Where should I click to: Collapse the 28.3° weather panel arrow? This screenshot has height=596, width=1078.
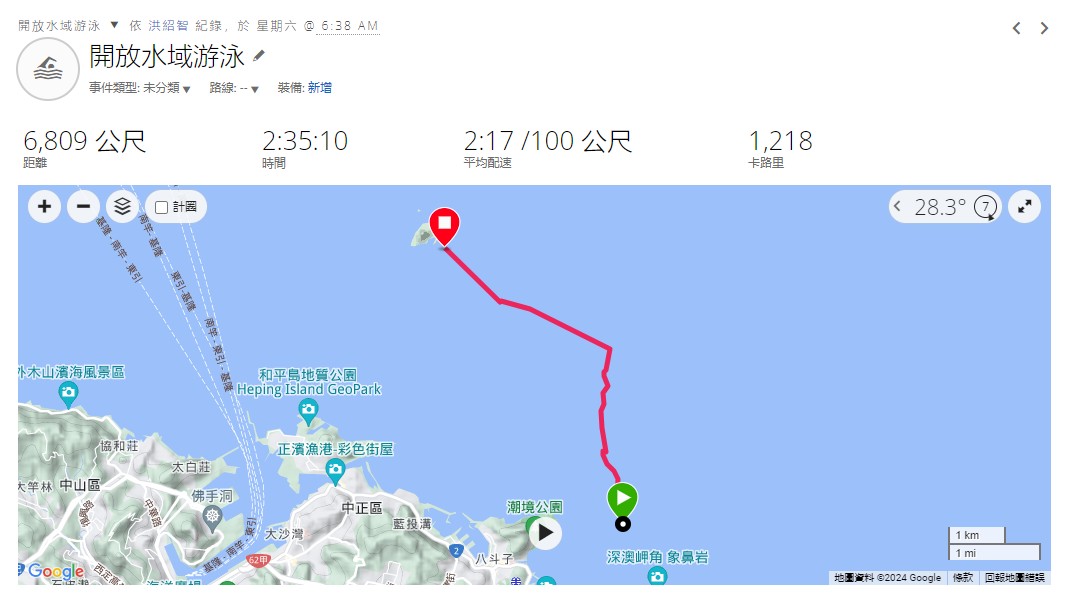coord(897,207)
